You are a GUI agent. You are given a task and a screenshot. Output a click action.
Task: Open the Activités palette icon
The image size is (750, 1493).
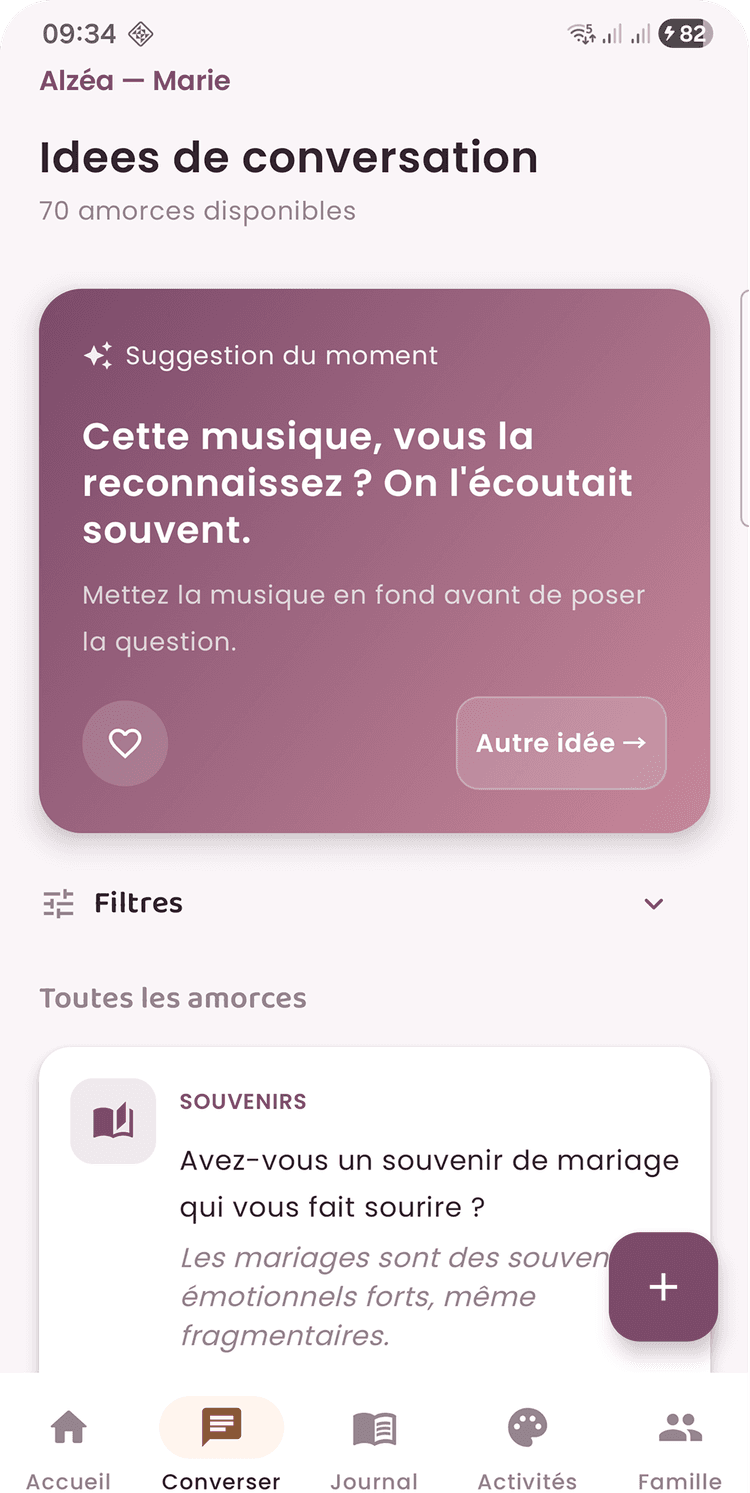tap(527, 1427)
